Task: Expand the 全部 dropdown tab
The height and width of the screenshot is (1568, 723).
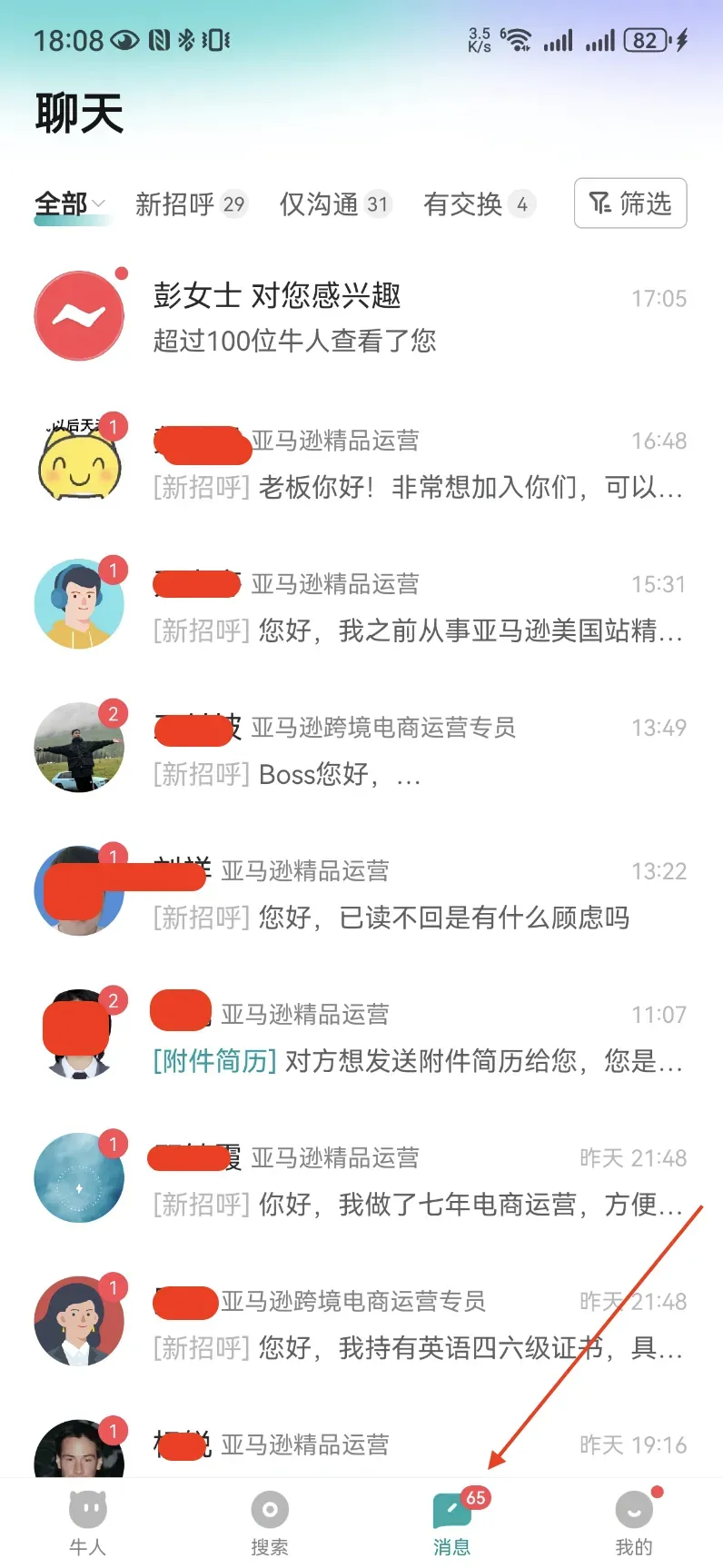Action: (71, 204)
